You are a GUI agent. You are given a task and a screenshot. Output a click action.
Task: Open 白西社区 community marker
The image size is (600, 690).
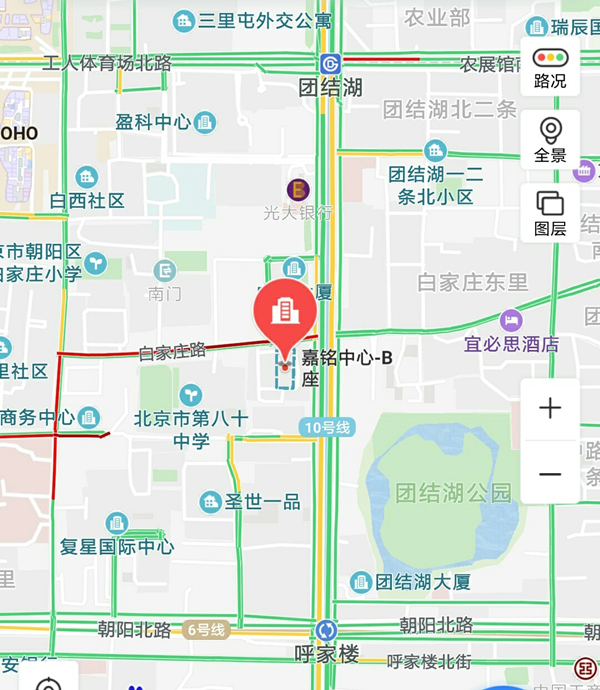click(87, 177)
